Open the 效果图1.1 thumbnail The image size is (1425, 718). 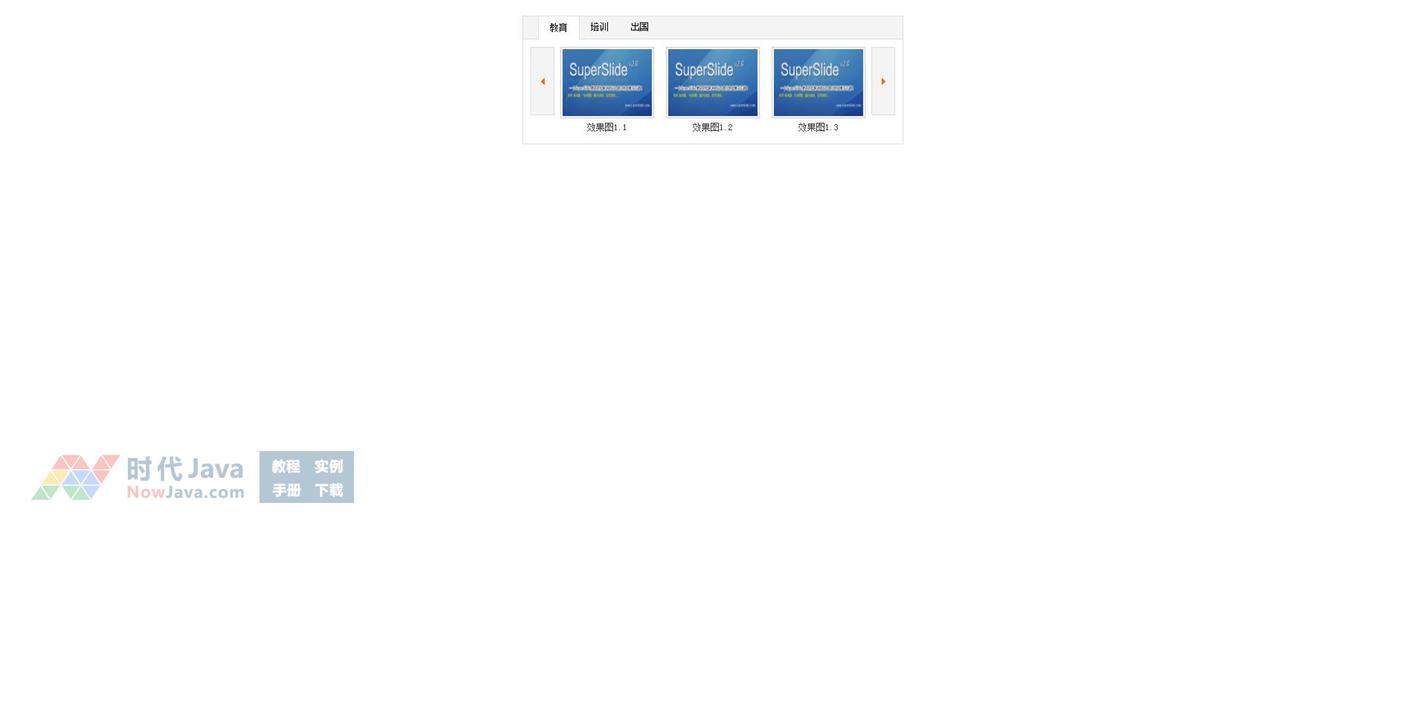click(x=607, y=82)
